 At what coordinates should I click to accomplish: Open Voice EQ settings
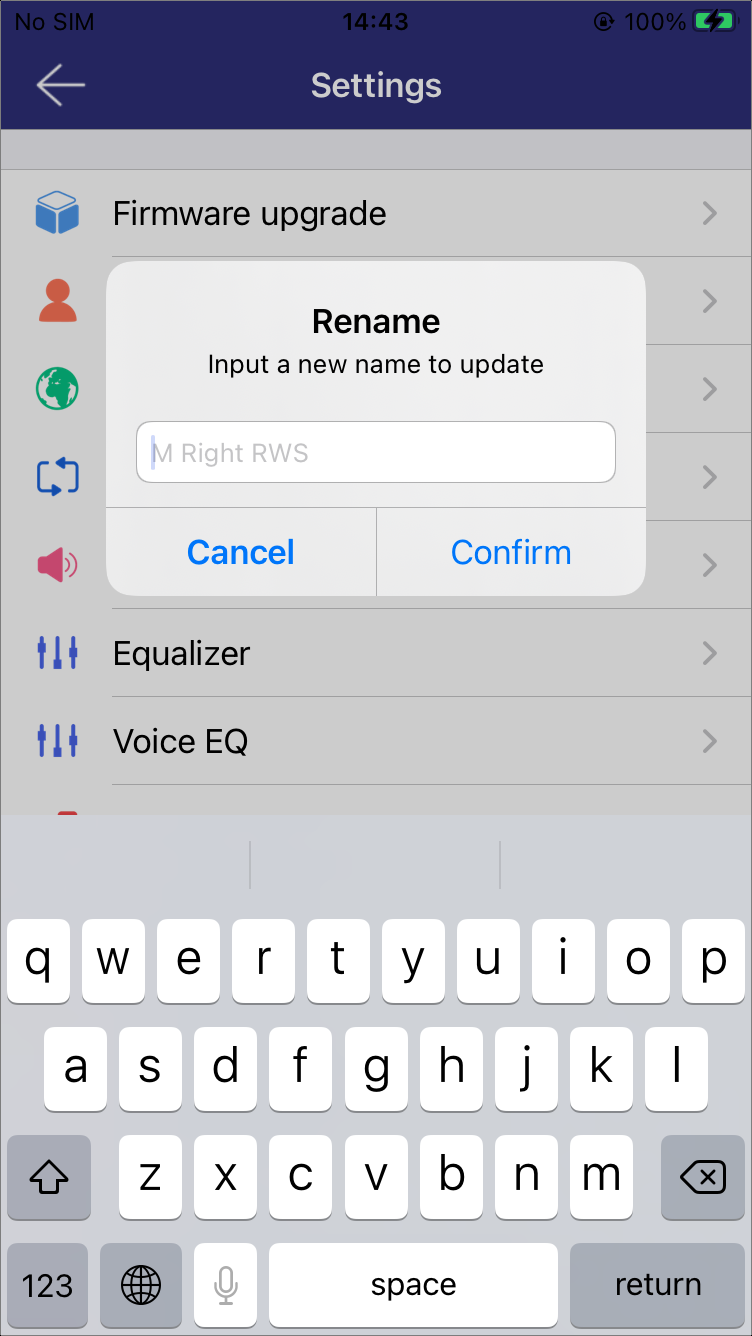pos(376,741)
